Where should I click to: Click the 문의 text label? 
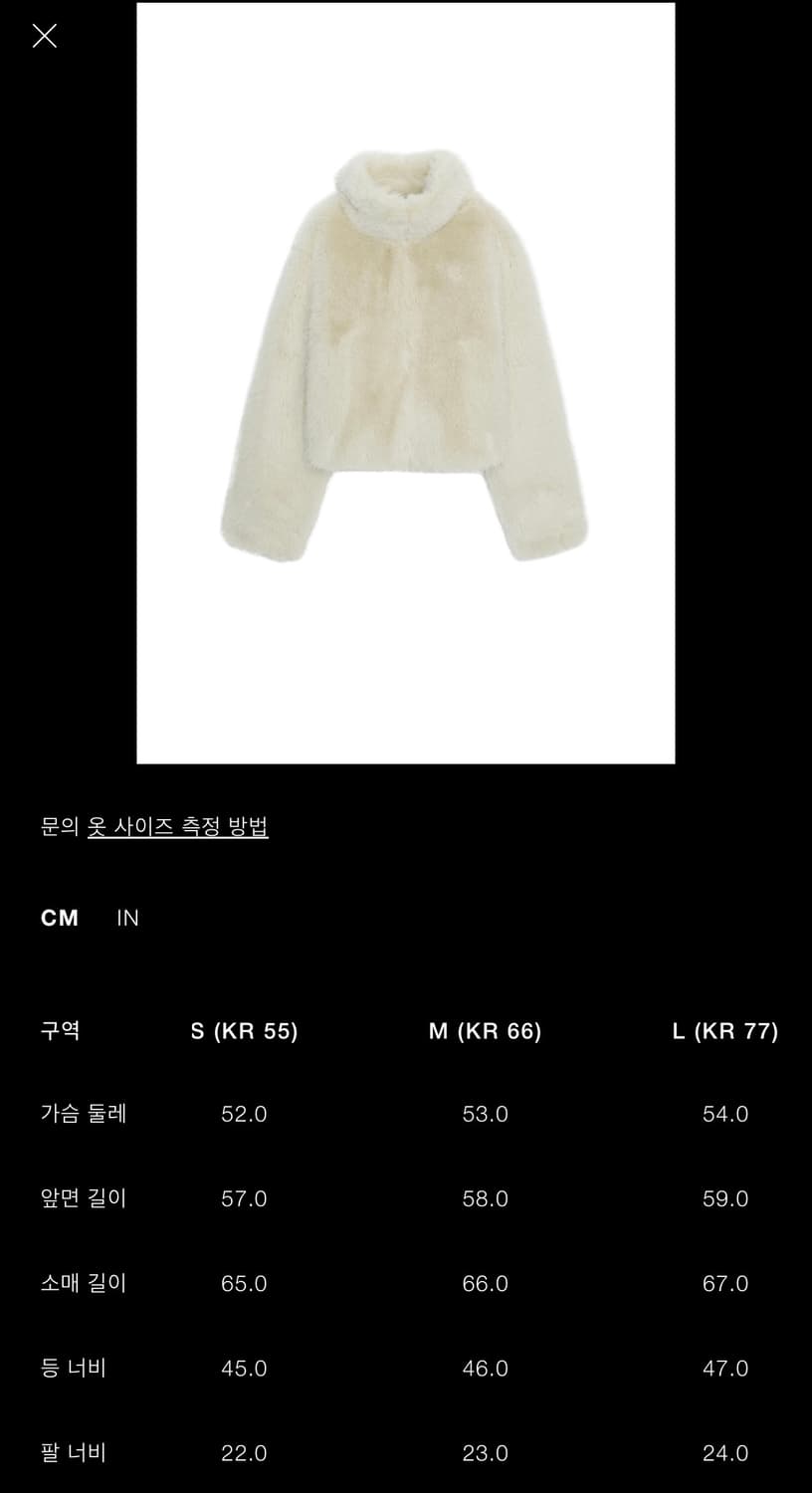pyautogui.click(x=58, y=826)
